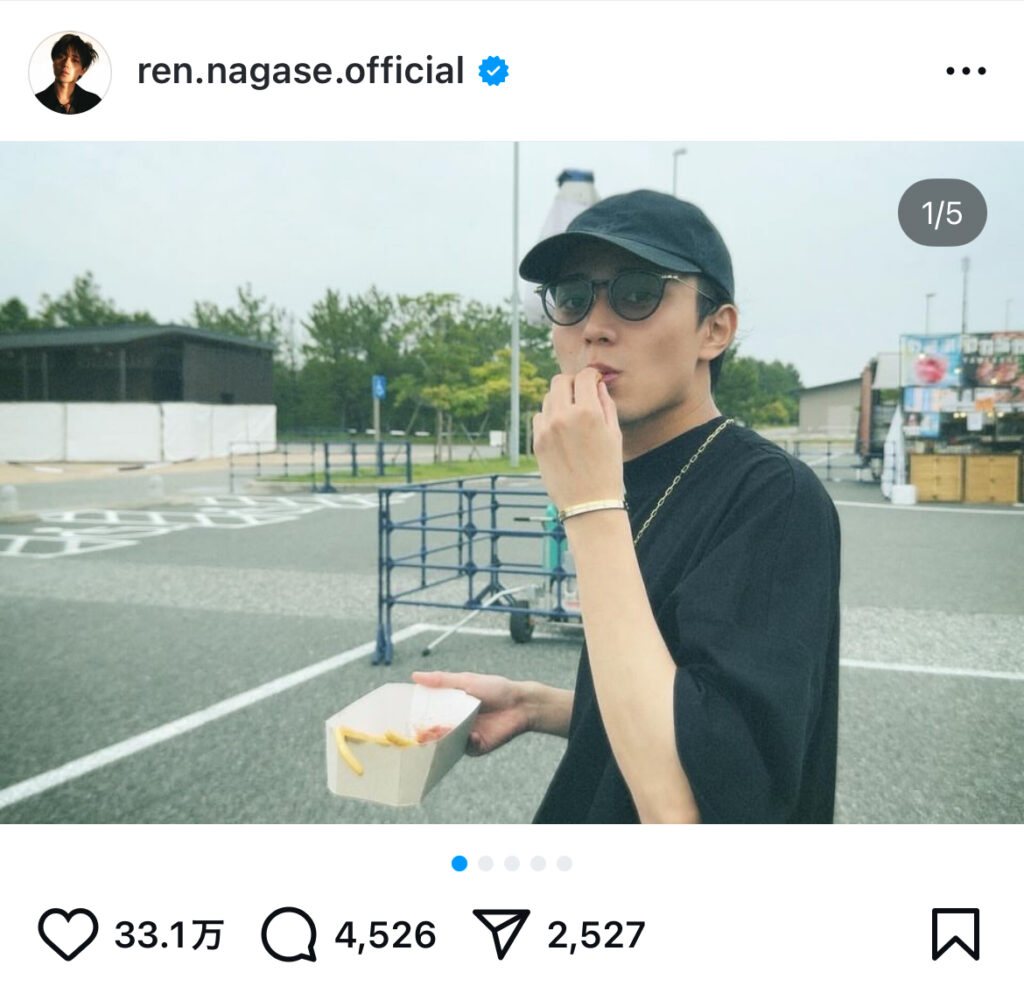Viewport: 1024px width, 986px height.
Task: Open ren.nagase.official profile picture
Action: point(70,72)
